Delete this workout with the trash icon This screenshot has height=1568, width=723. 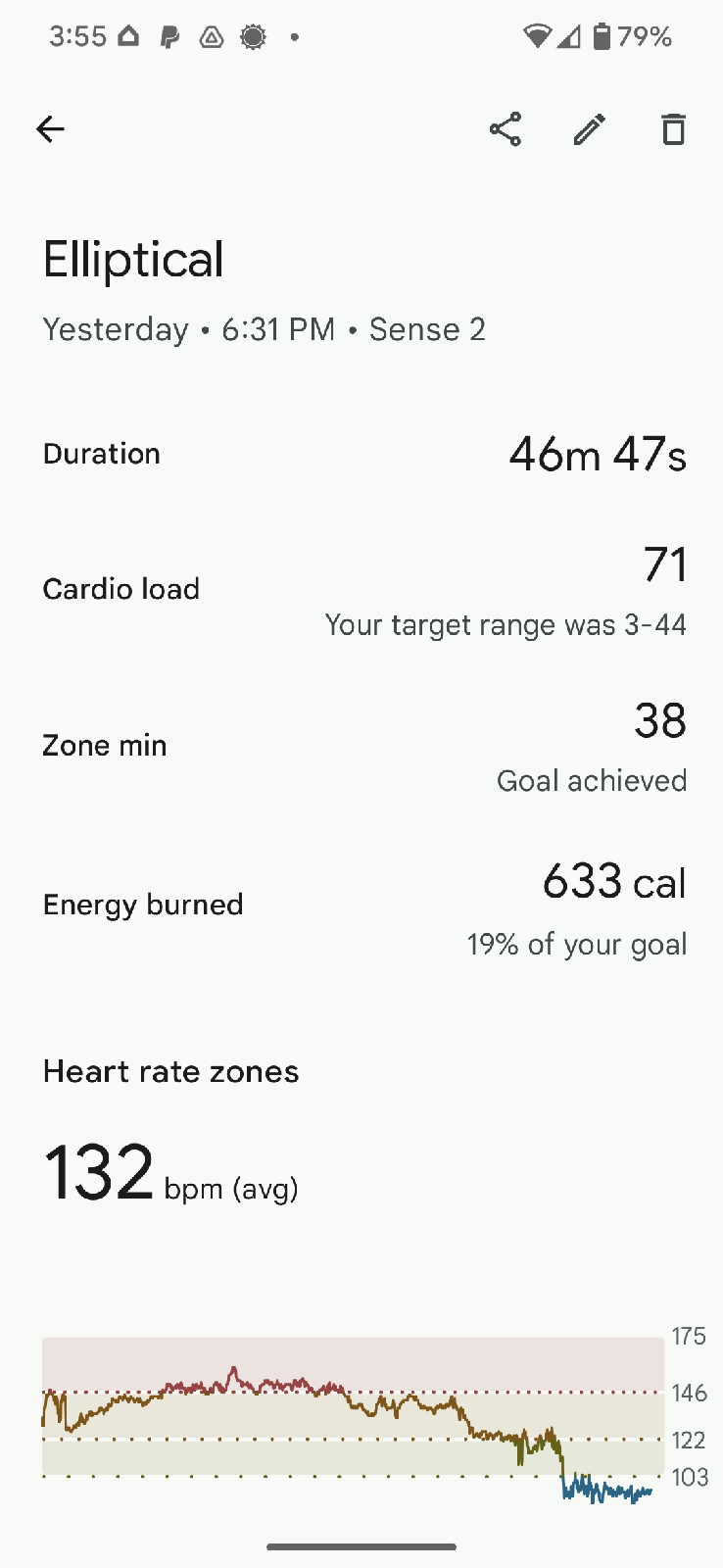pyautogui.click(x=673, y=129)
